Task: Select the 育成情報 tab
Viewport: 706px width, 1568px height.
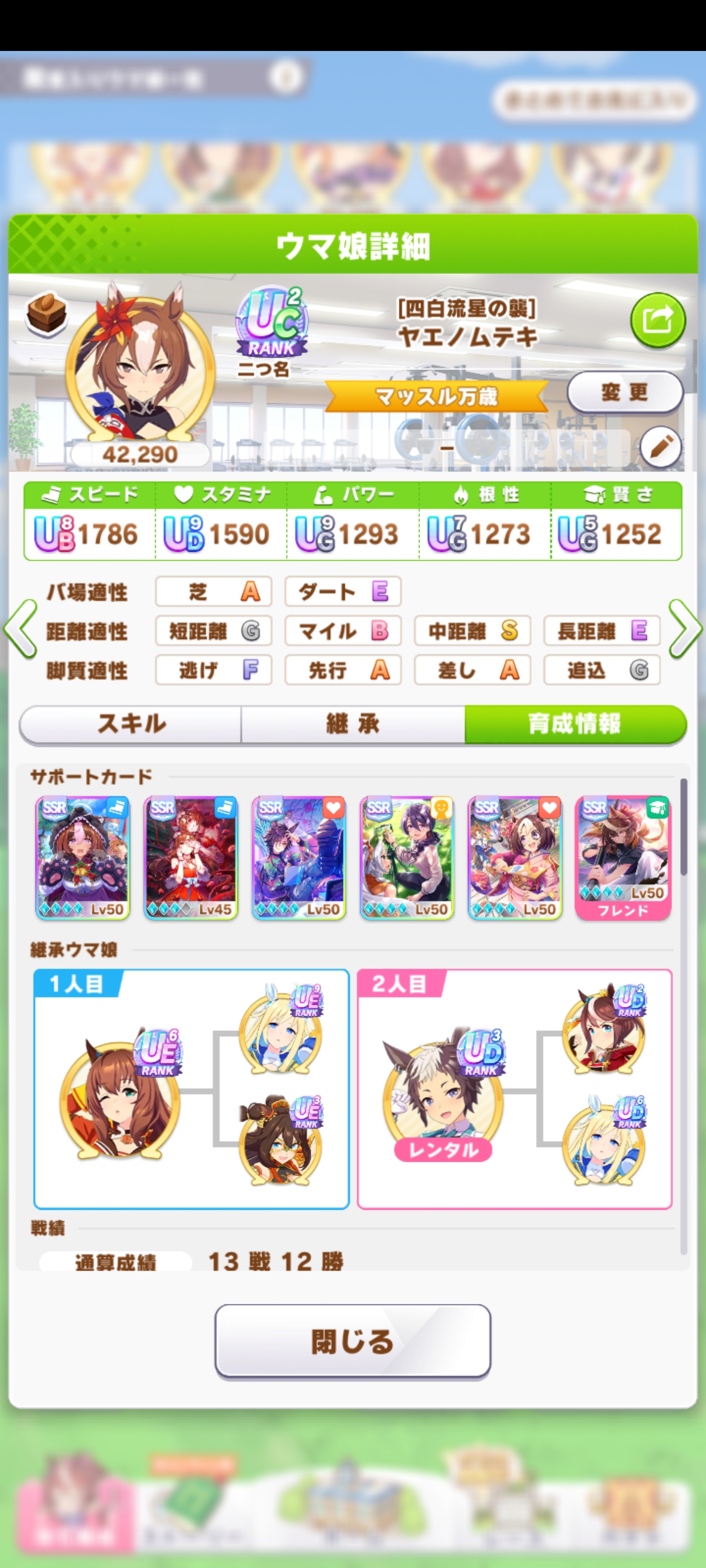Action: pyautogui.click(x=575, y=724)
